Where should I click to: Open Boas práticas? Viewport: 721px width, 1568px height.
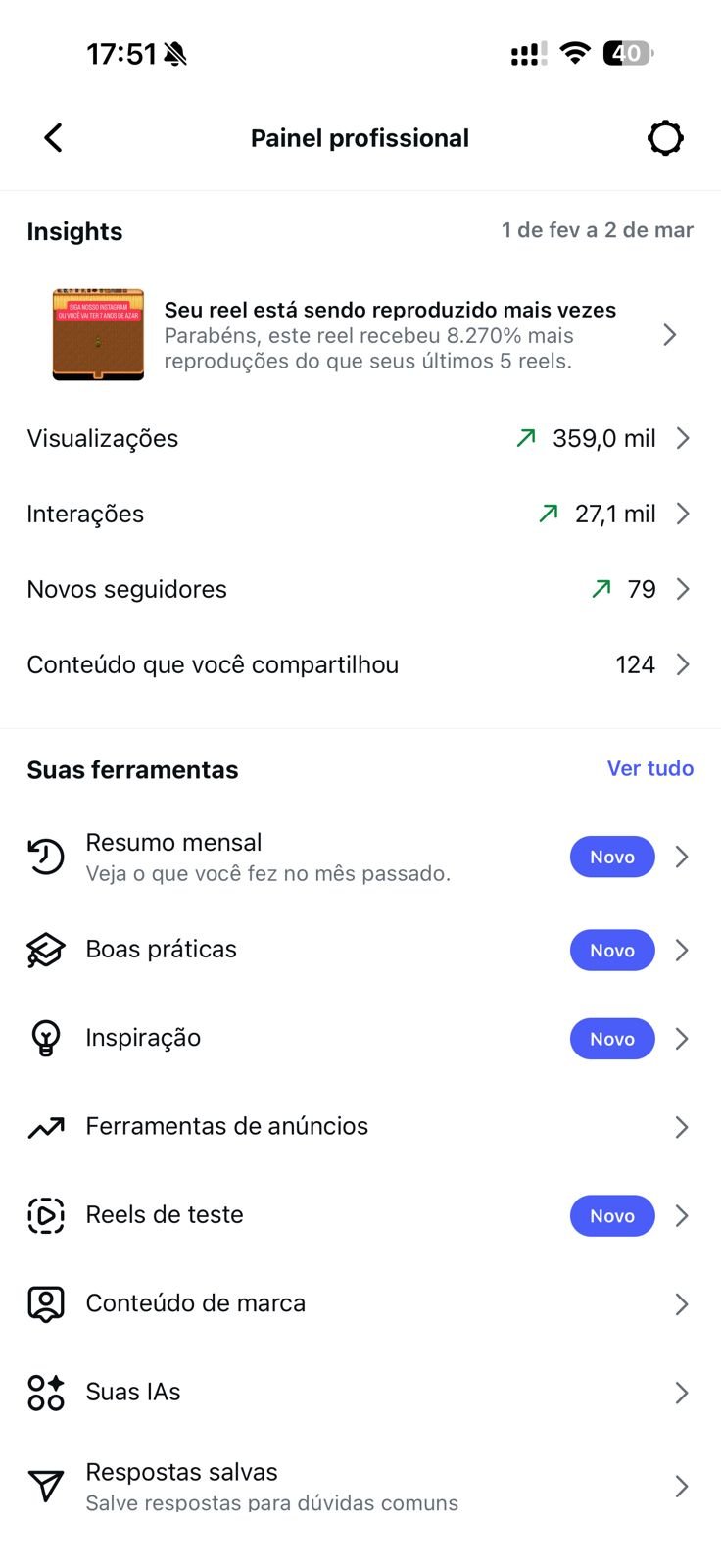click(x=360, y=950)
